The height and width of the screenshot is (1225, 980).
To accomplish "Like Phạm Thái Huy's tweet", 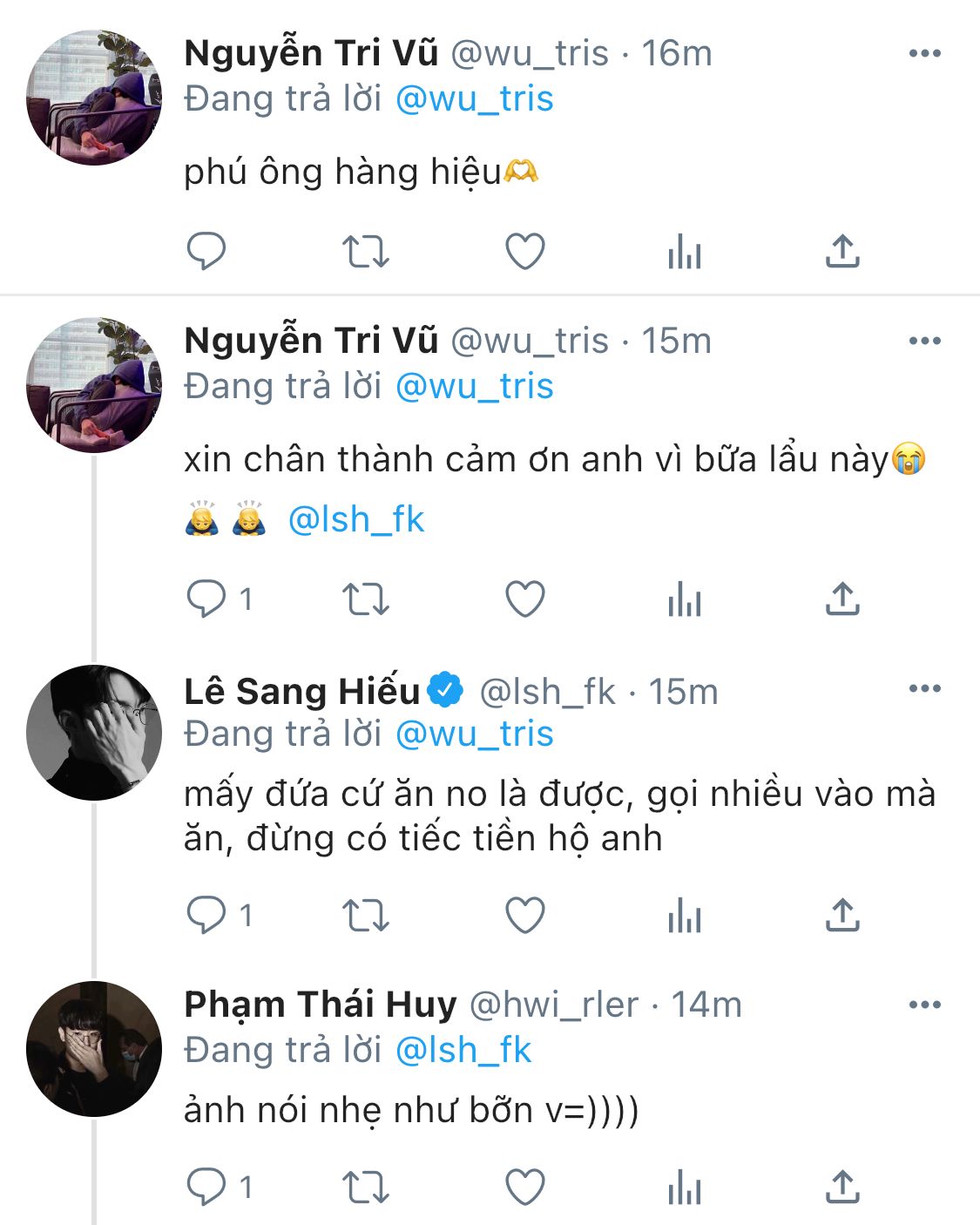I will [x=525, y=1188].
